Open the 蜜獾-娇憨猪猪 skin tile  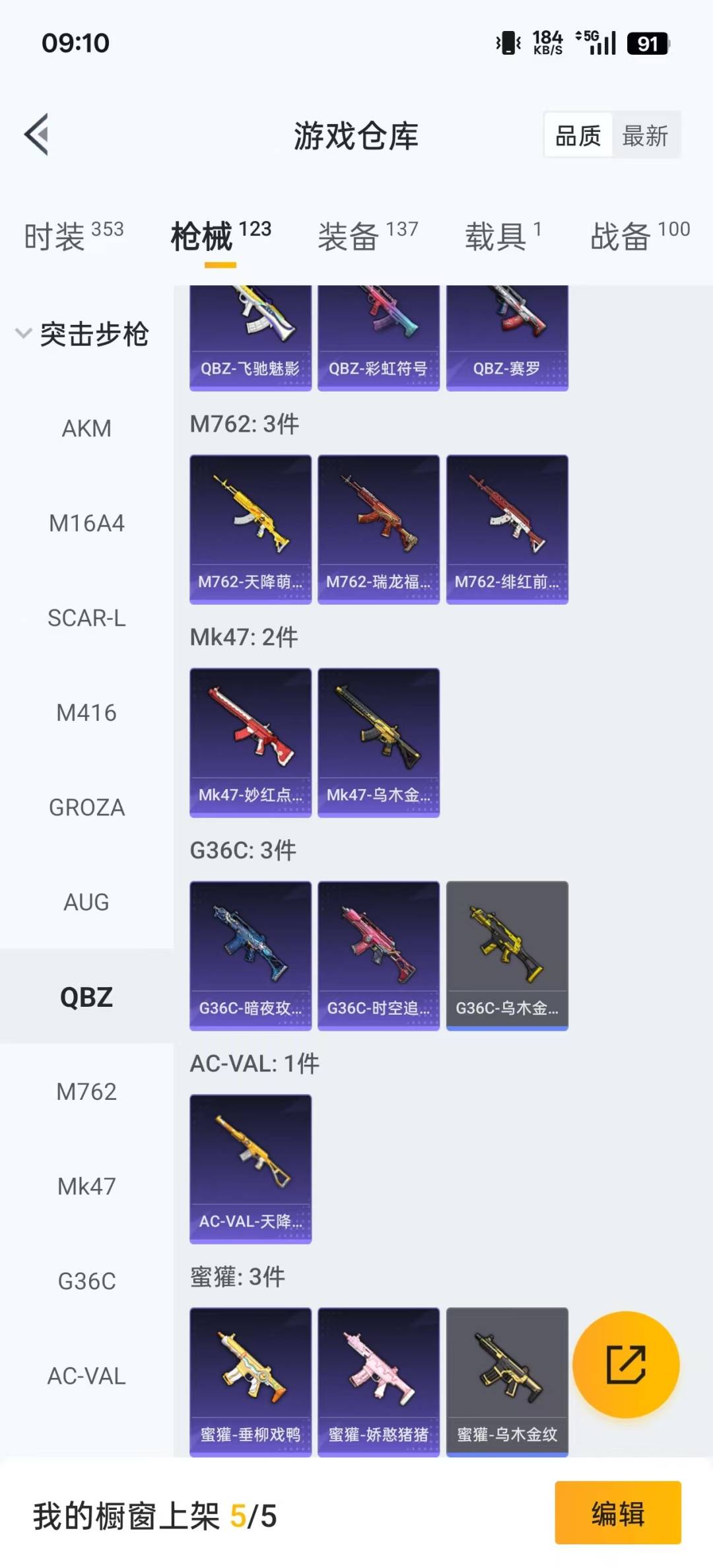point(378,1381)
